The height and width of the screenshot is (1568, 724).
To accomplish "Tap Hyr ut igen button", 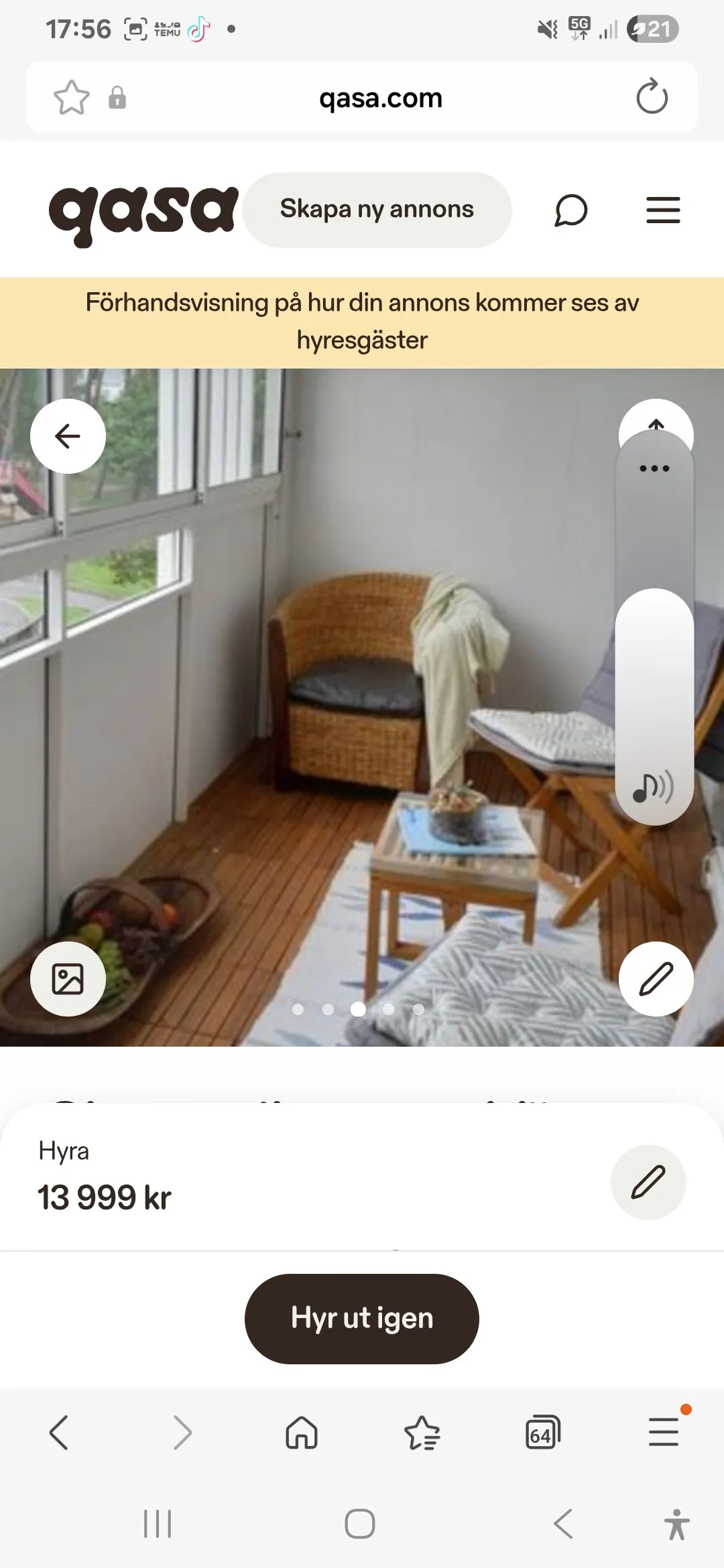I will (362, 1319).
